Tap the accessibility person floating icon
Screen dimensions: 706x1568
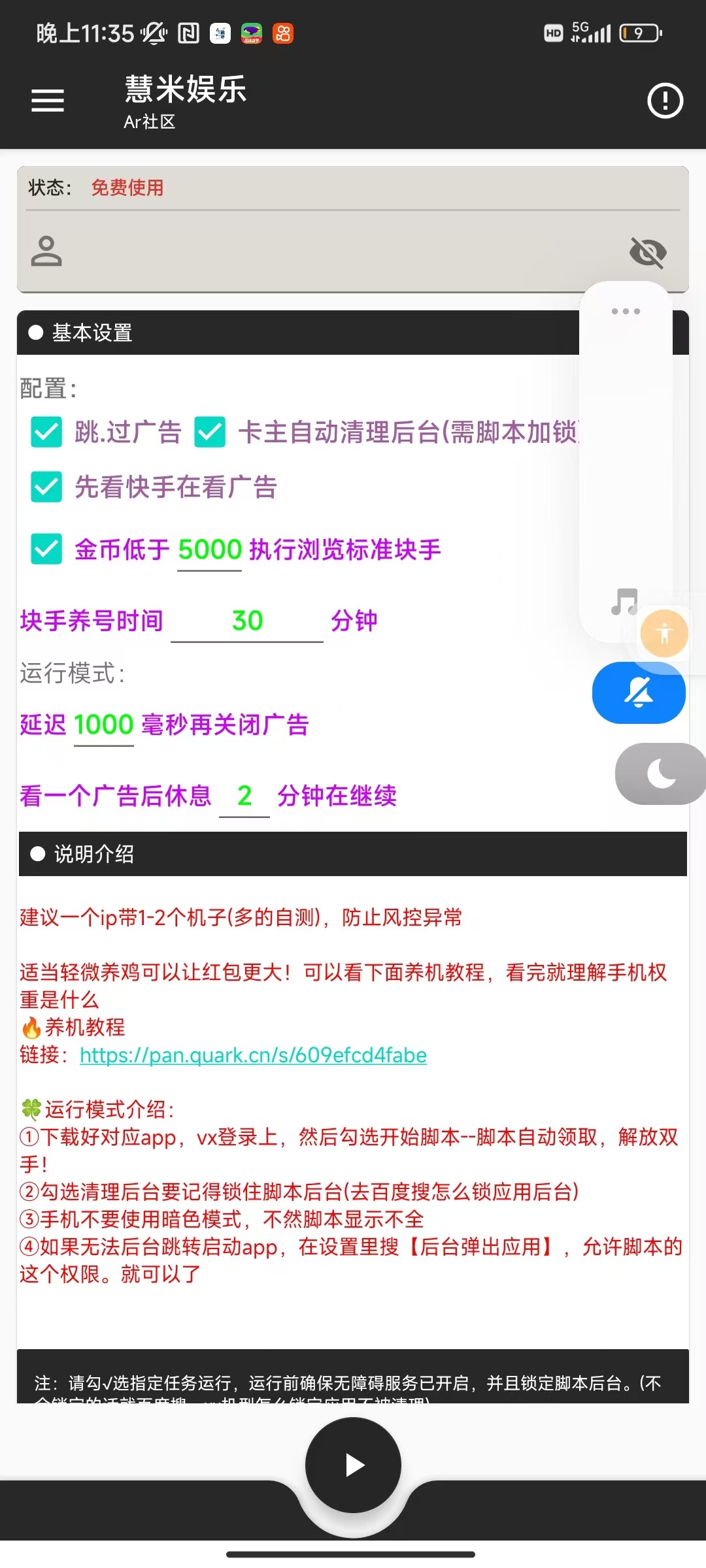(663, 632)
